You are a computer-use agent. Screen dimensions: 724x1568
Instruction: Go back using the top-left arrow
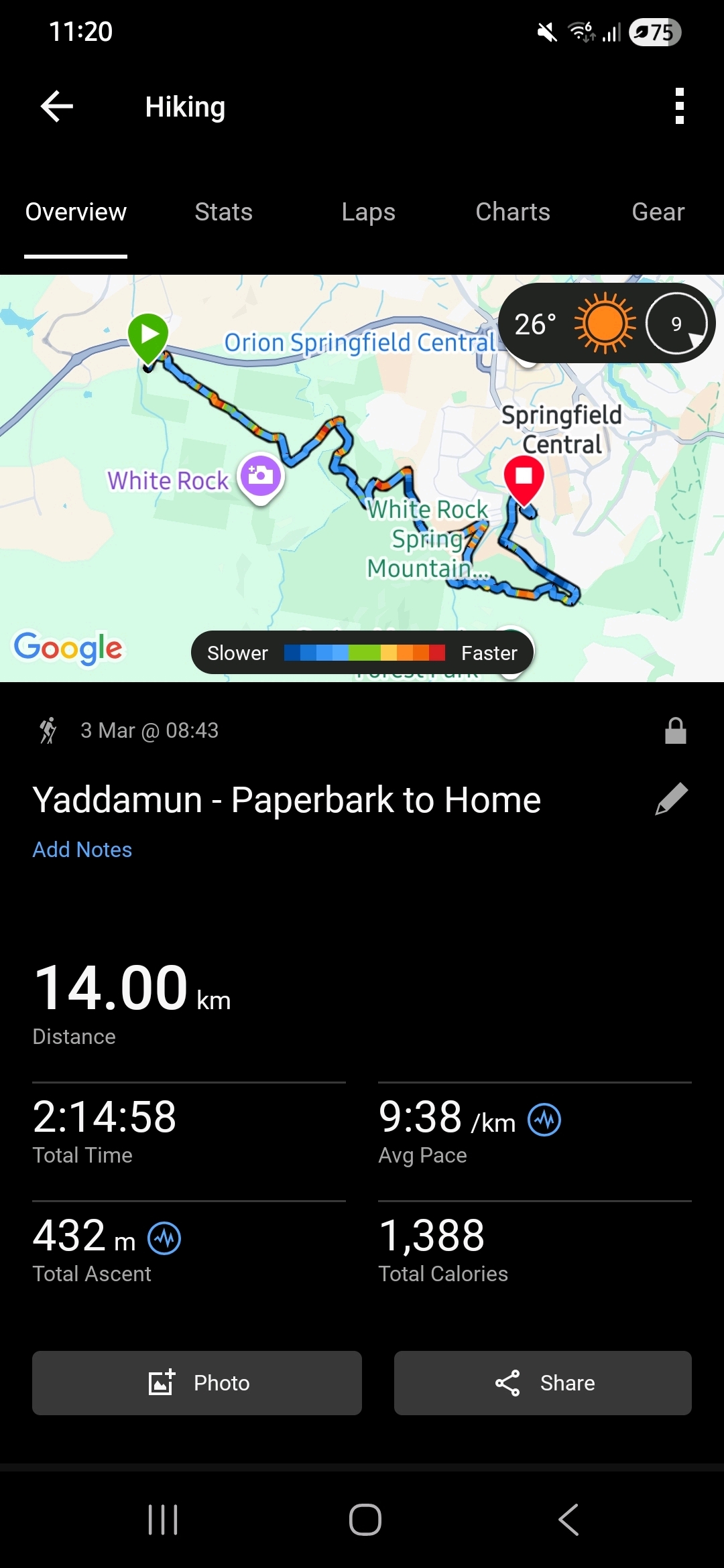point(56,107)
